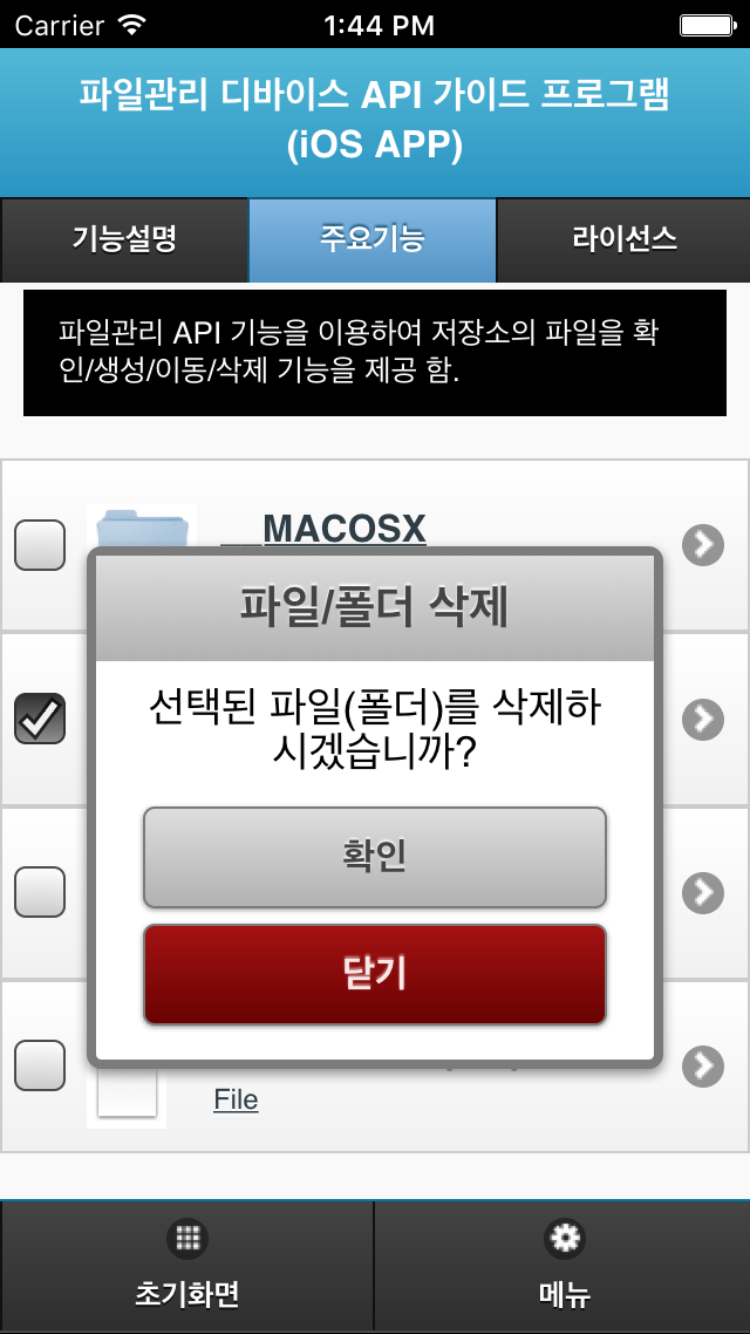750x1334 pixels.
Task: Confirm deletion with the 확인 button
Action: click(x=374, y=857)
